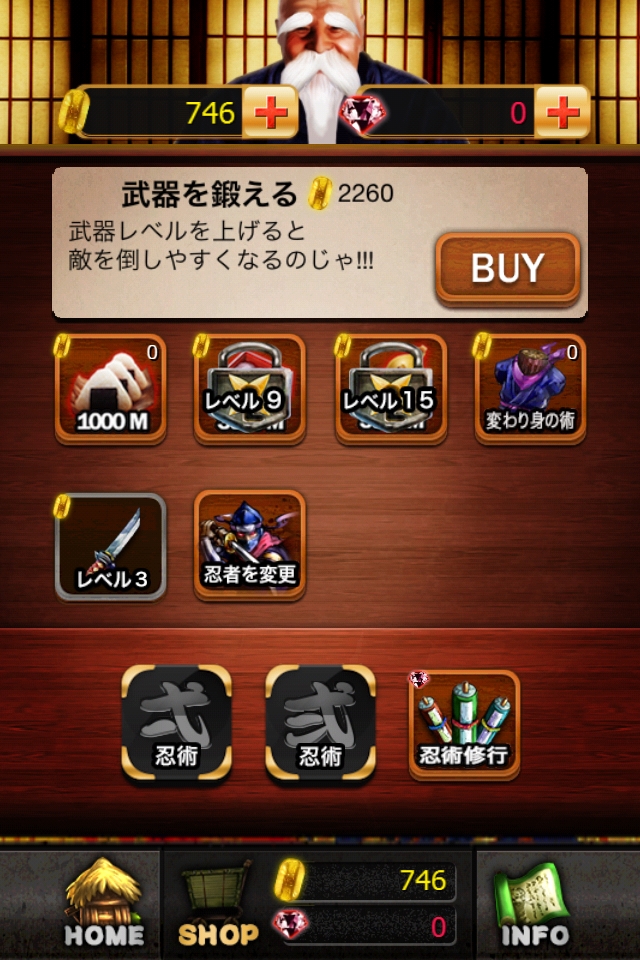Switch to the SHOP tab
This screenshot has height=960, width=640.
coord(217,906)
